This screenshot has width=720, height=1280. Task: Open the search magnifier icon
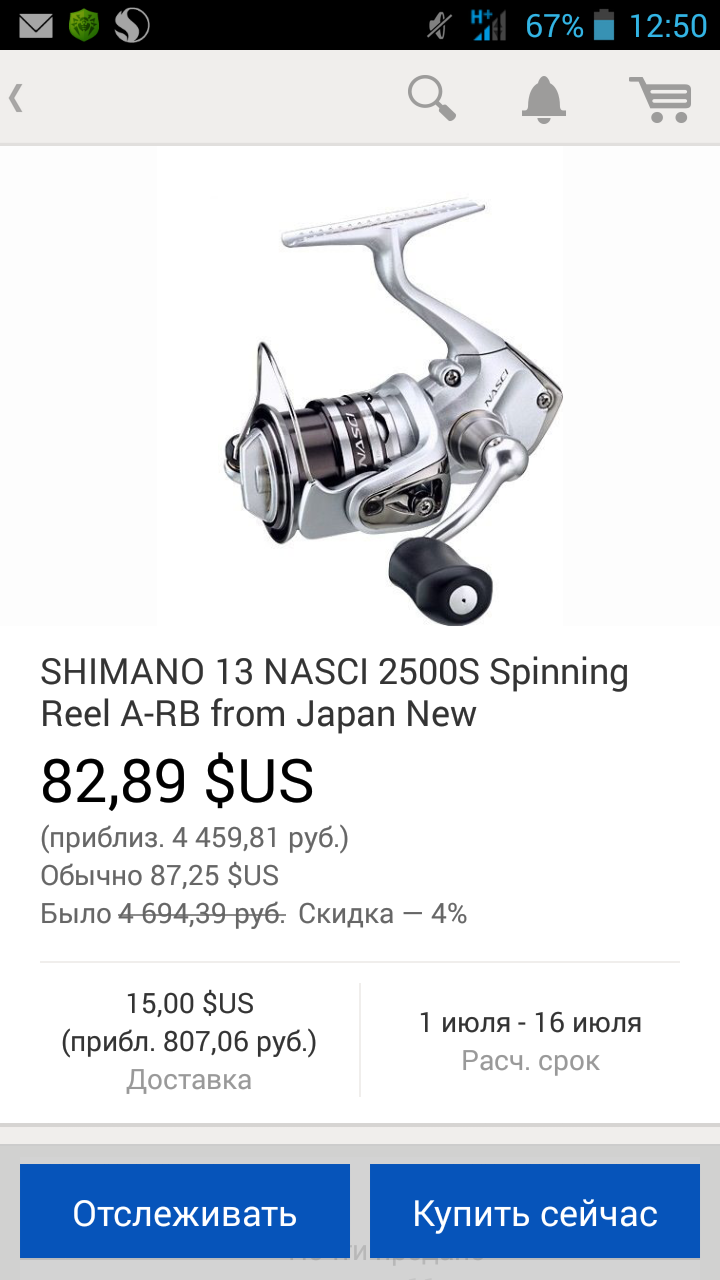tap(432, 98)
